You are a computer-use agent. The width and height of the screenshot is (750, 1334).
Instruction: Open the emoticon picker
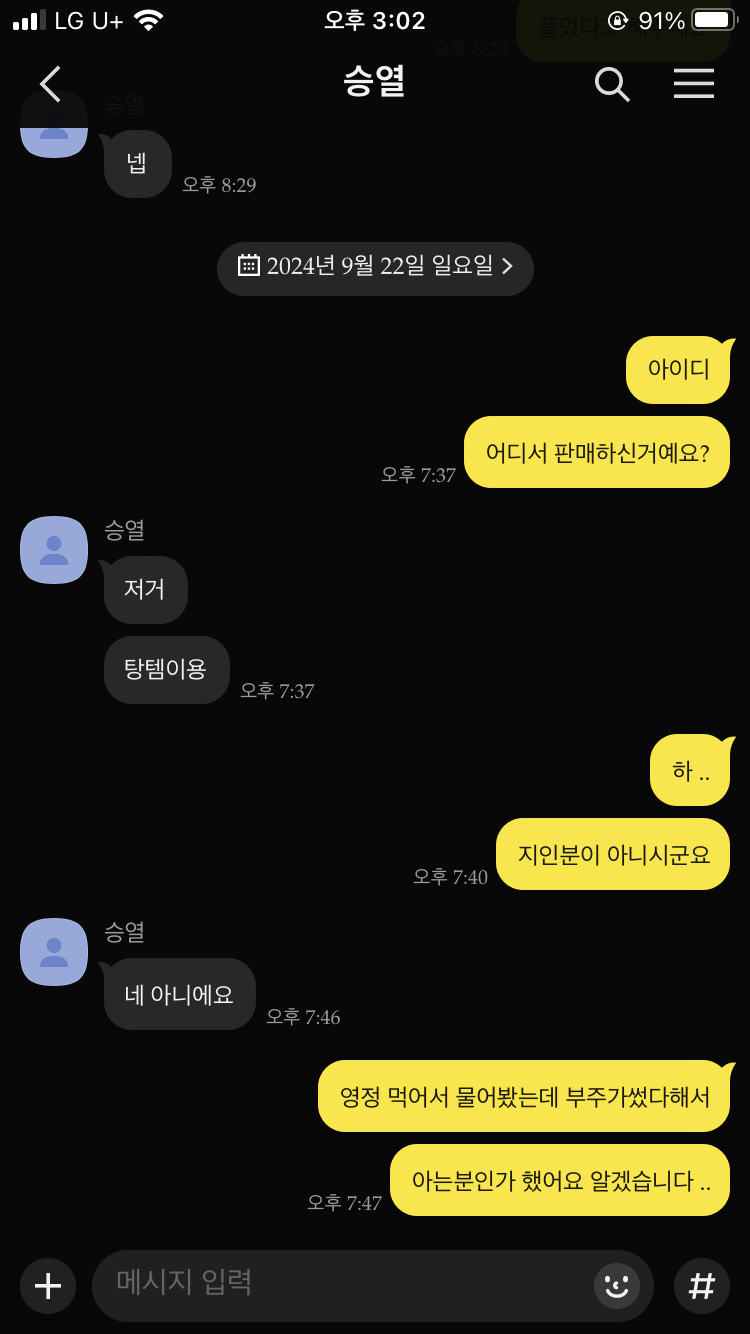coord(616,1285)
